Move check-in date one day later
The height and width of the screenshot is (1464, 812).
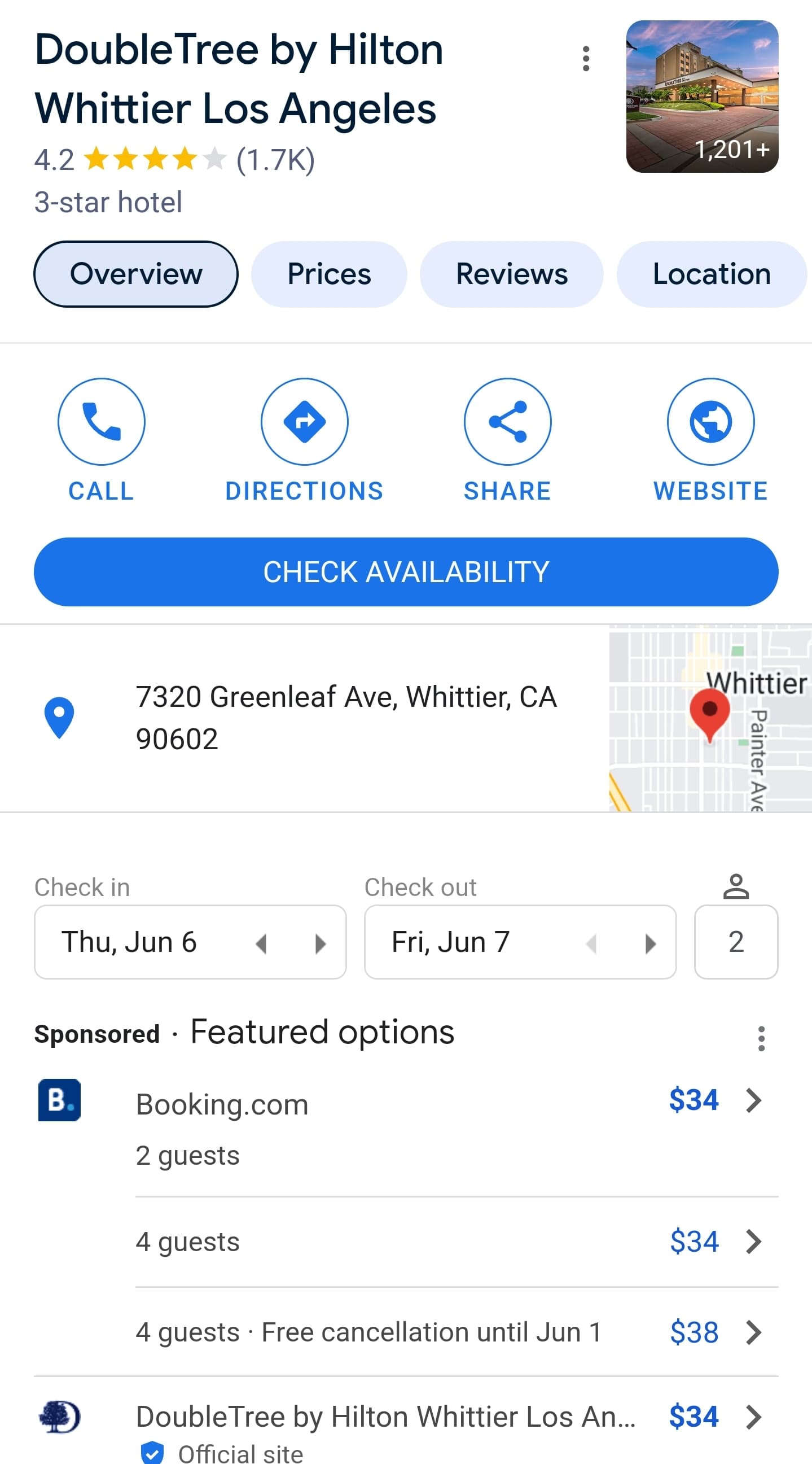click(321, 943)
